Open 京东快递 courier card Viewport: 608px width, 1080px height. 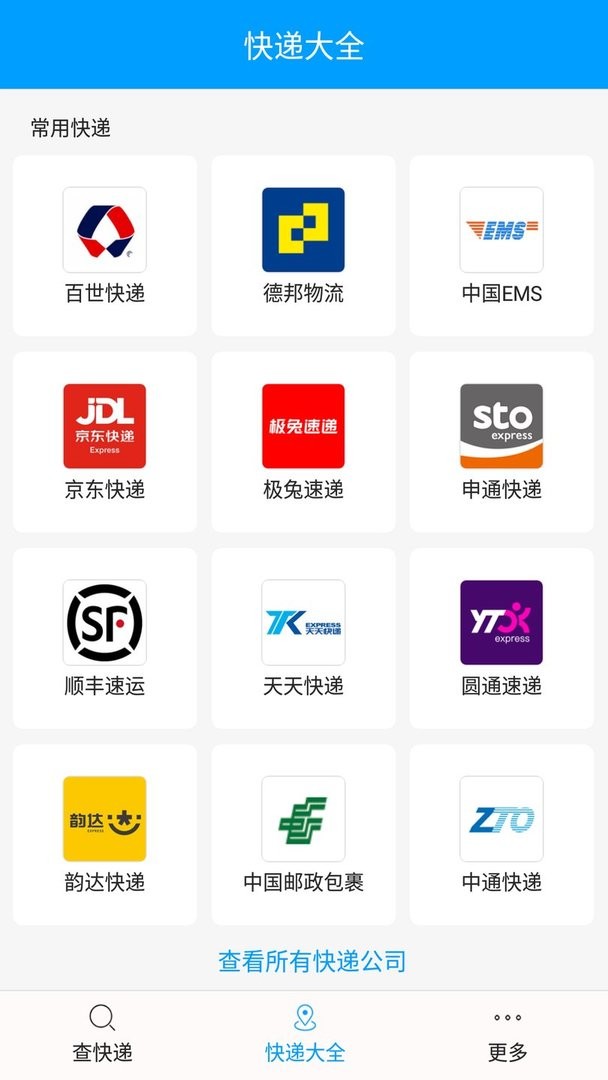click(x=105, y=442)
